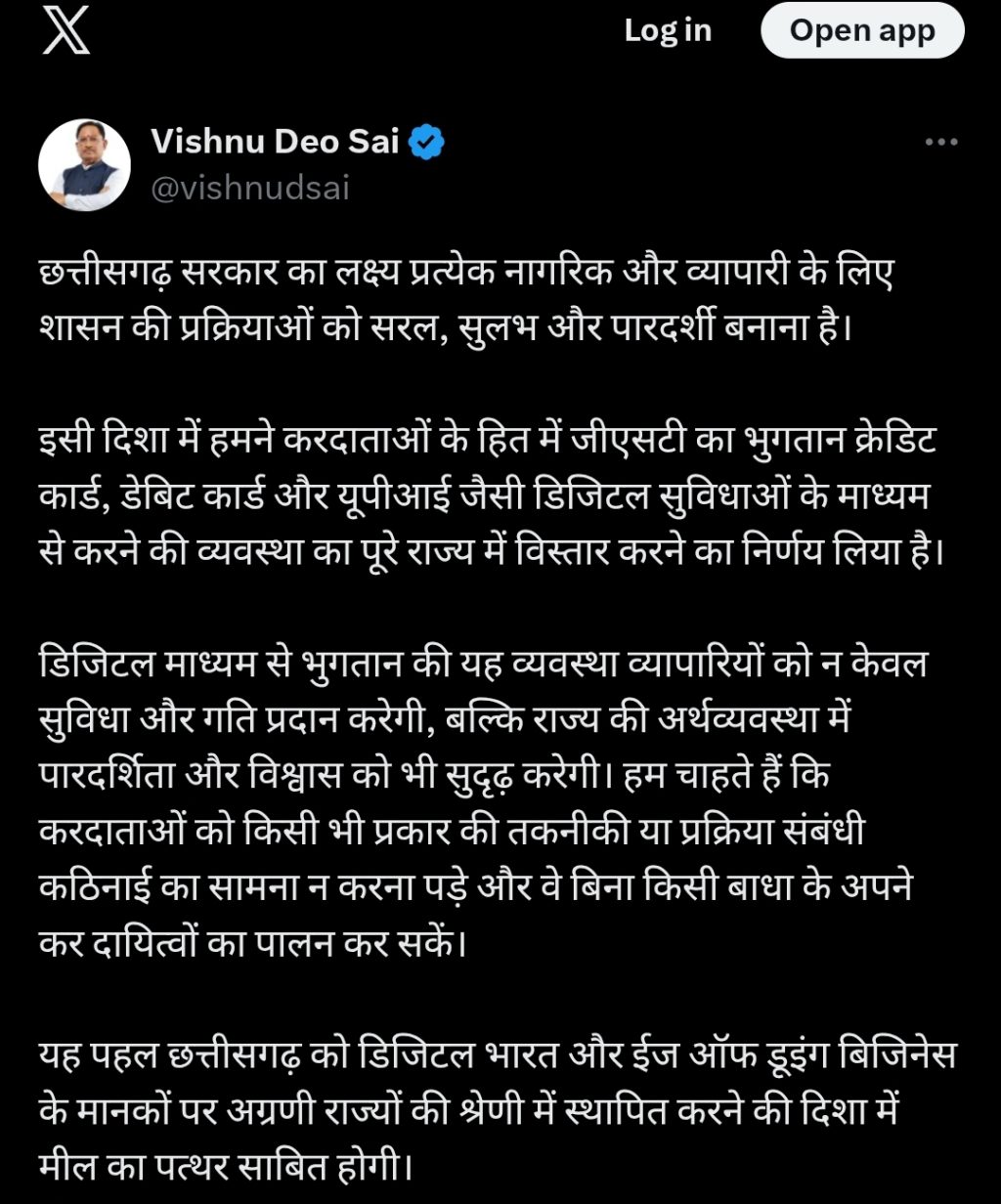This screenshot has height=1204, width=1001.
Task: Tap the Log in button
Action: [x=668, y=30]
